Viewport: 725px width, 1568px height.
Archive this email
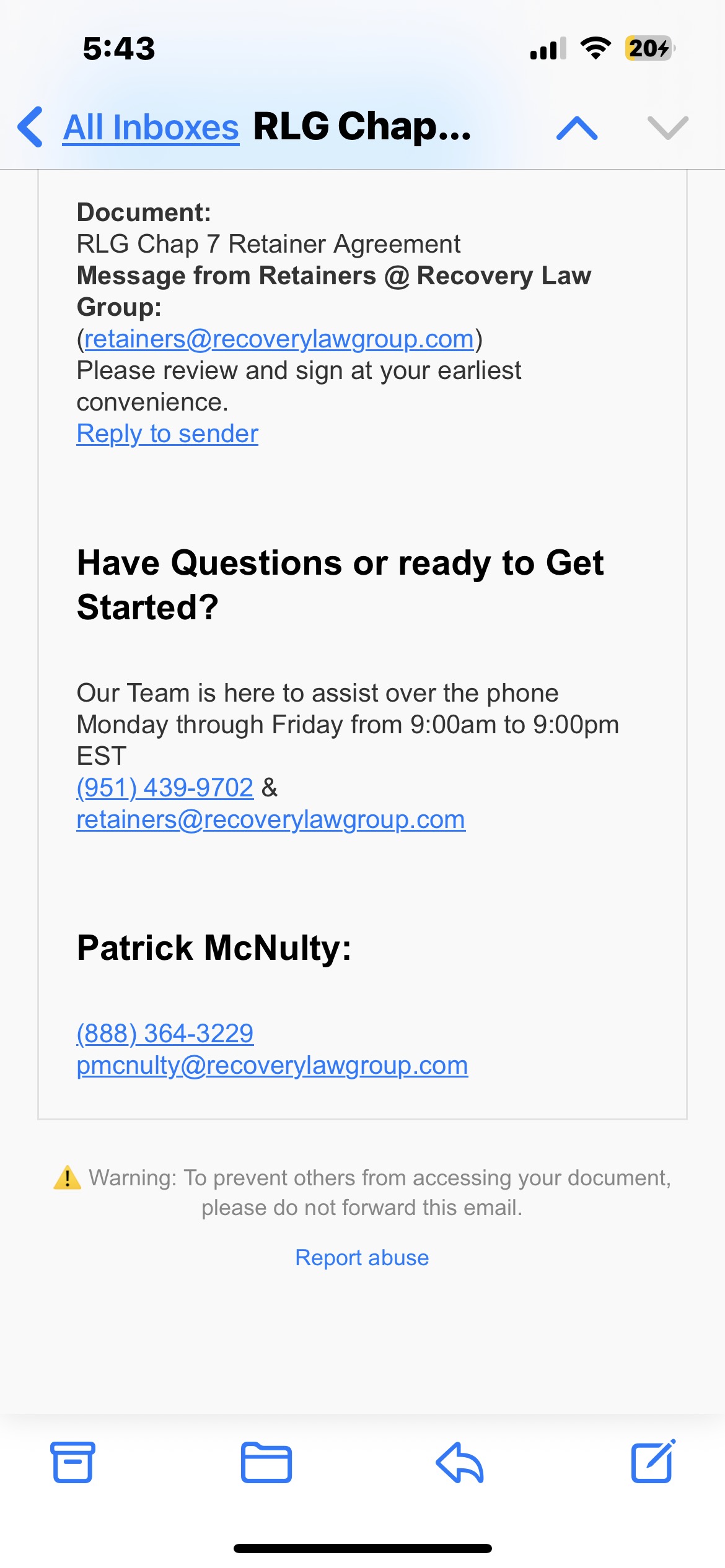(73, 1463)
